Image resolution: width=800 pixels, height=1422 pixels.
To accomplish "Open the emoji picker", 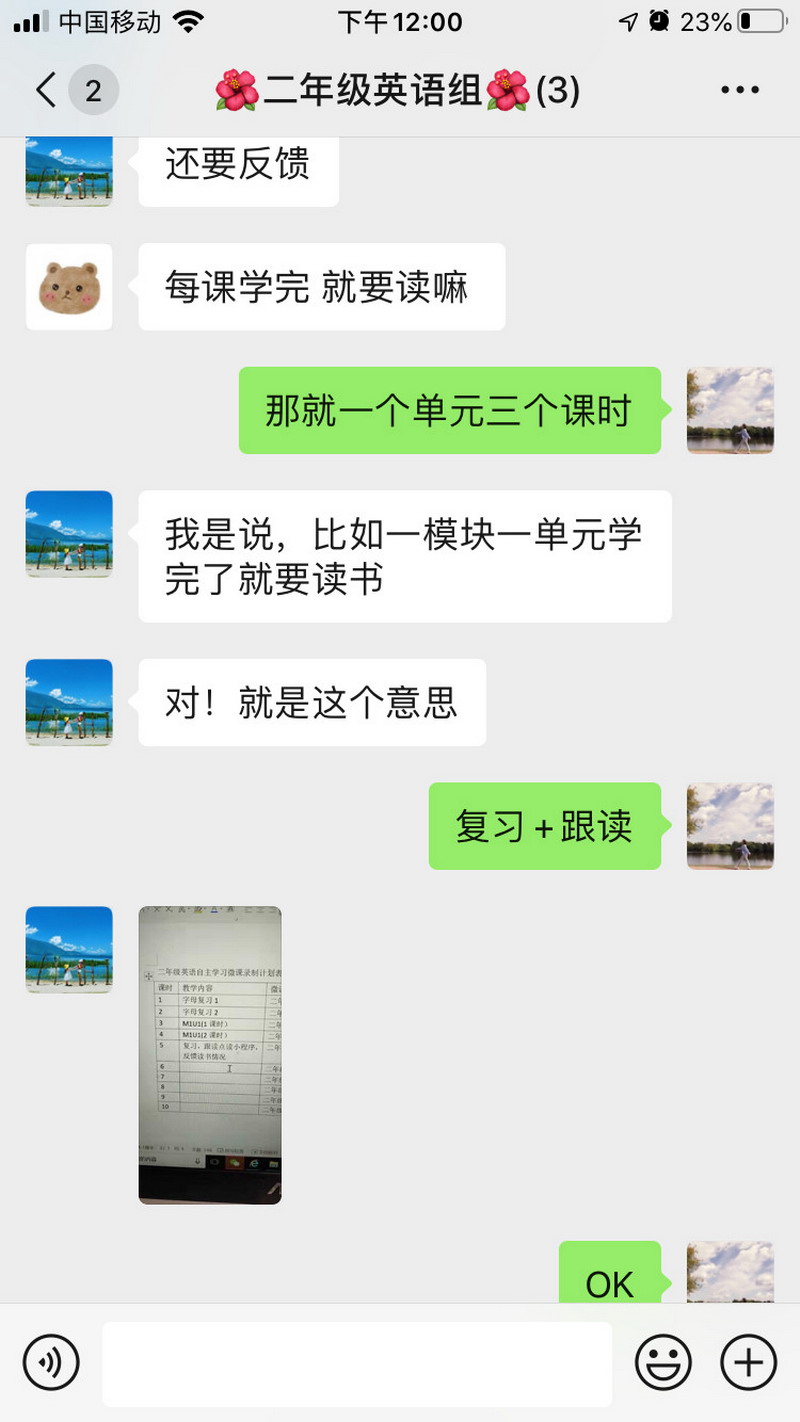I will (663, 1362).
